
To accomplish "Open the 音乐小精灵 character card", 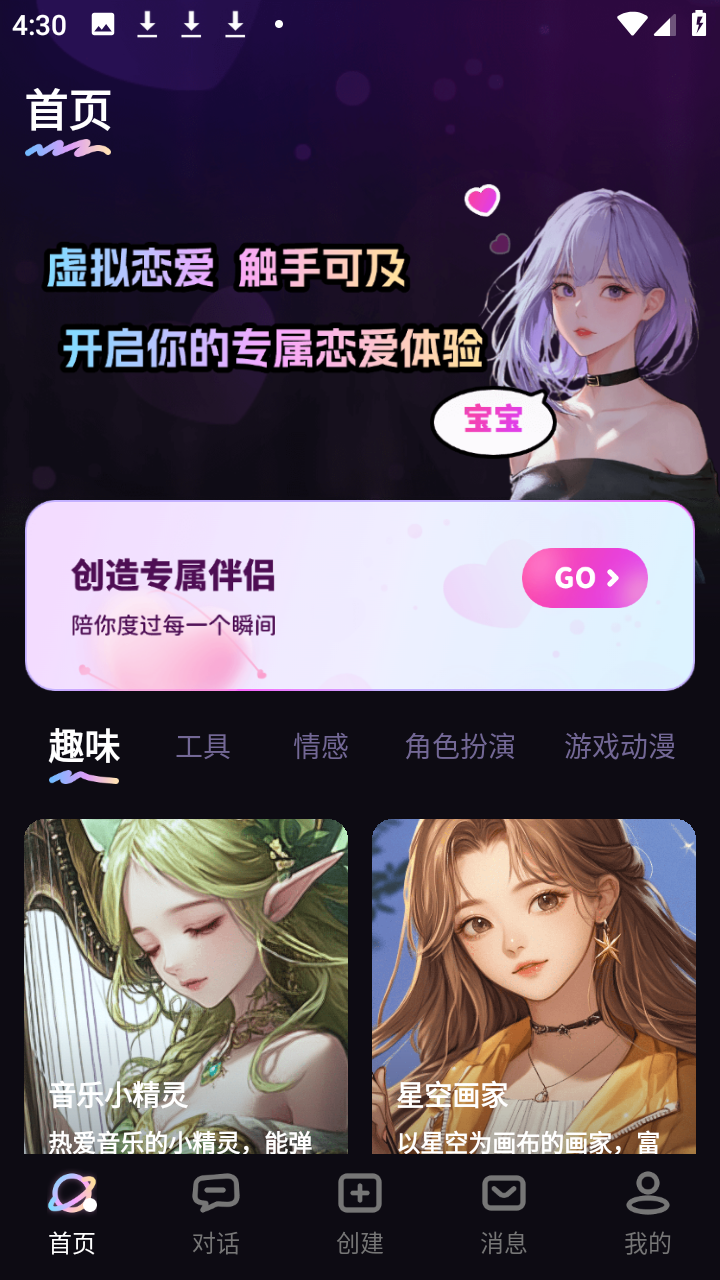I will [x=186, y=985].
